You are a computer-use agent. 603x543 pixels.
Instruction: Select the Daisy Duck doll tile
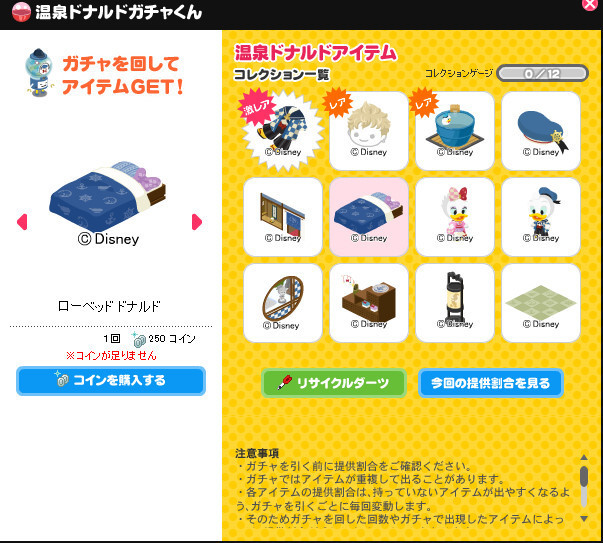(455, 216)
